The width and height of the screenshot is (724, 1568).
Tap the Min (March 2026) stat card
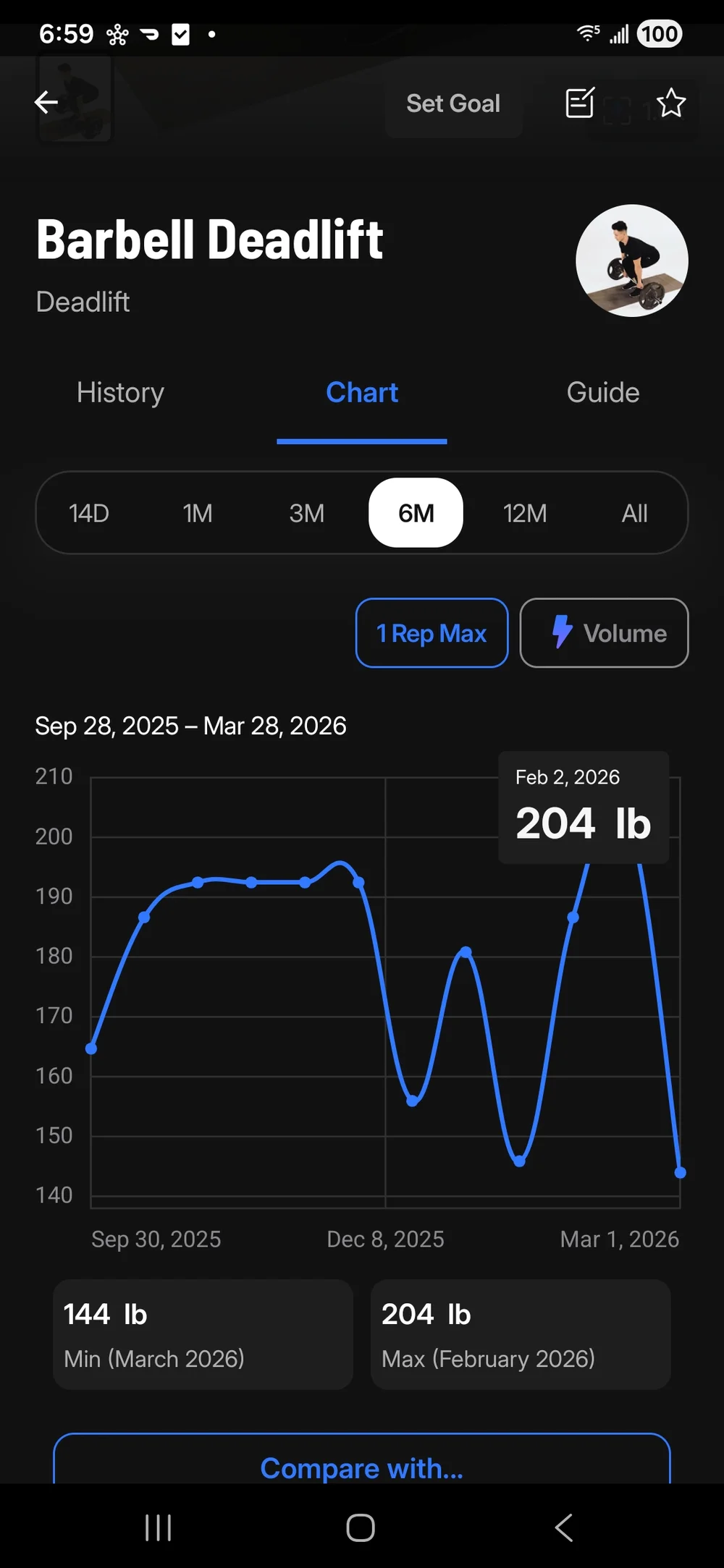[203, 1334]
